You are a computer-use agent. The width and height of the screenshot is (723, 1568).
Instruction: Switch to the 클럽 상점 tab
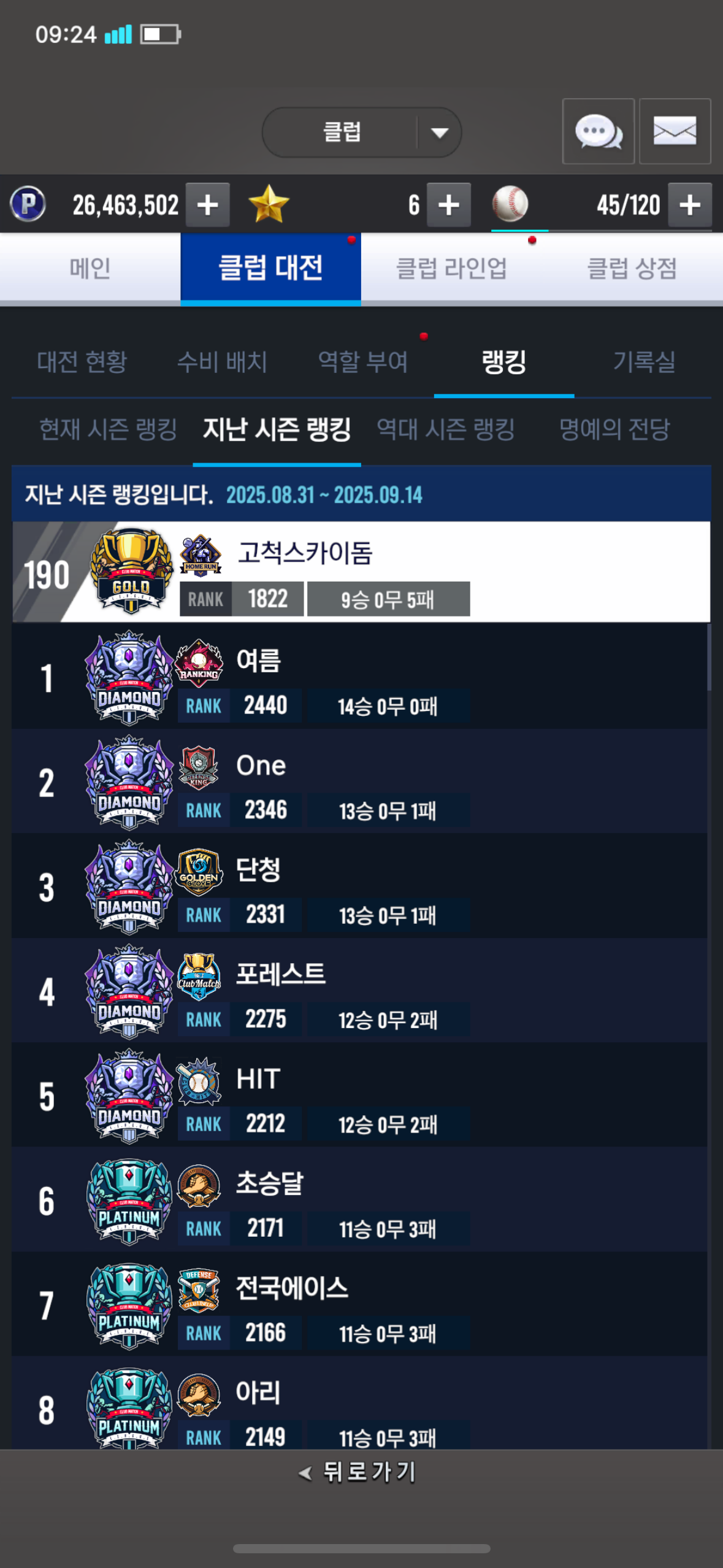(x=632, y=268)
